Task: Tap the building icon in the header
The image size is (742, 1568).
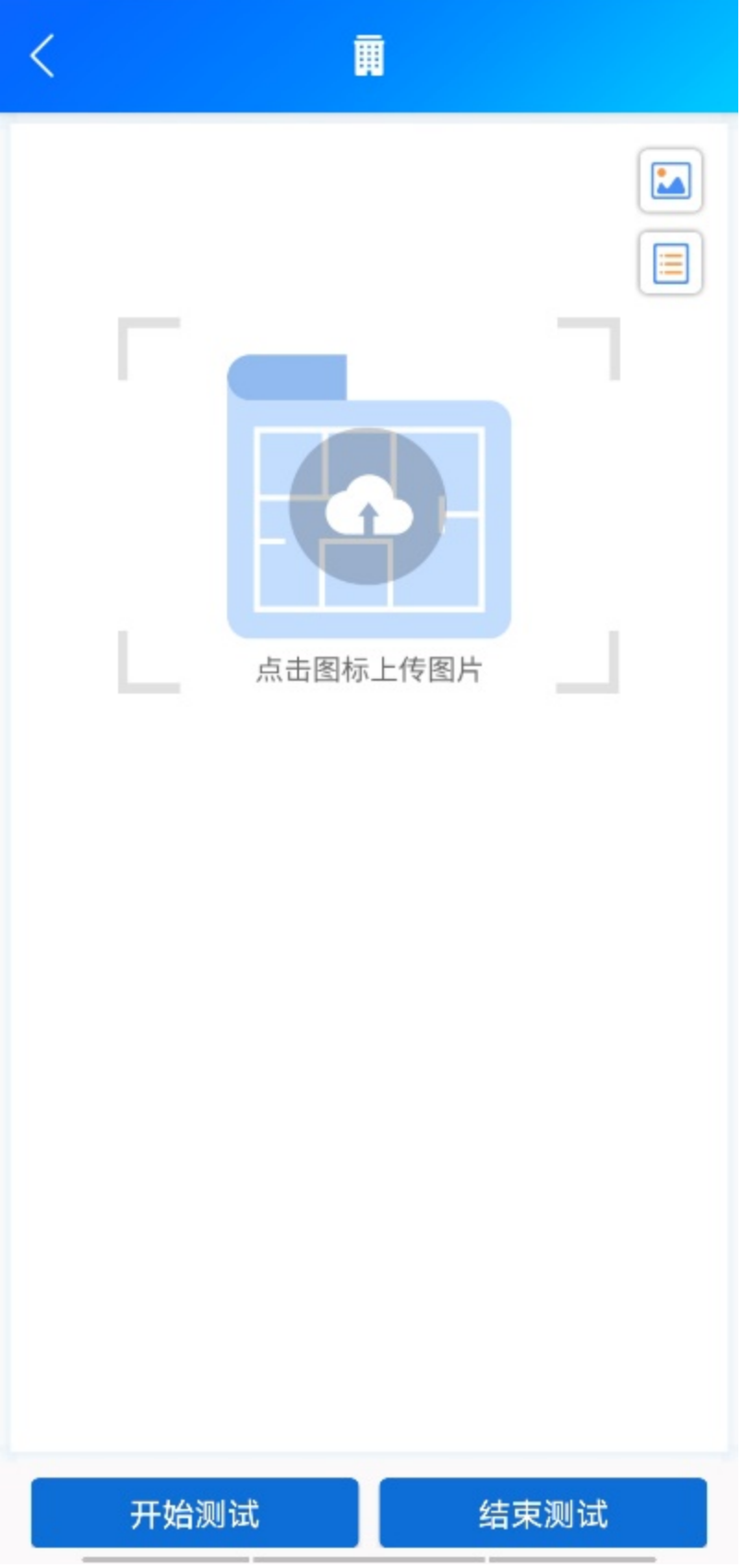Action: [368, 56]
